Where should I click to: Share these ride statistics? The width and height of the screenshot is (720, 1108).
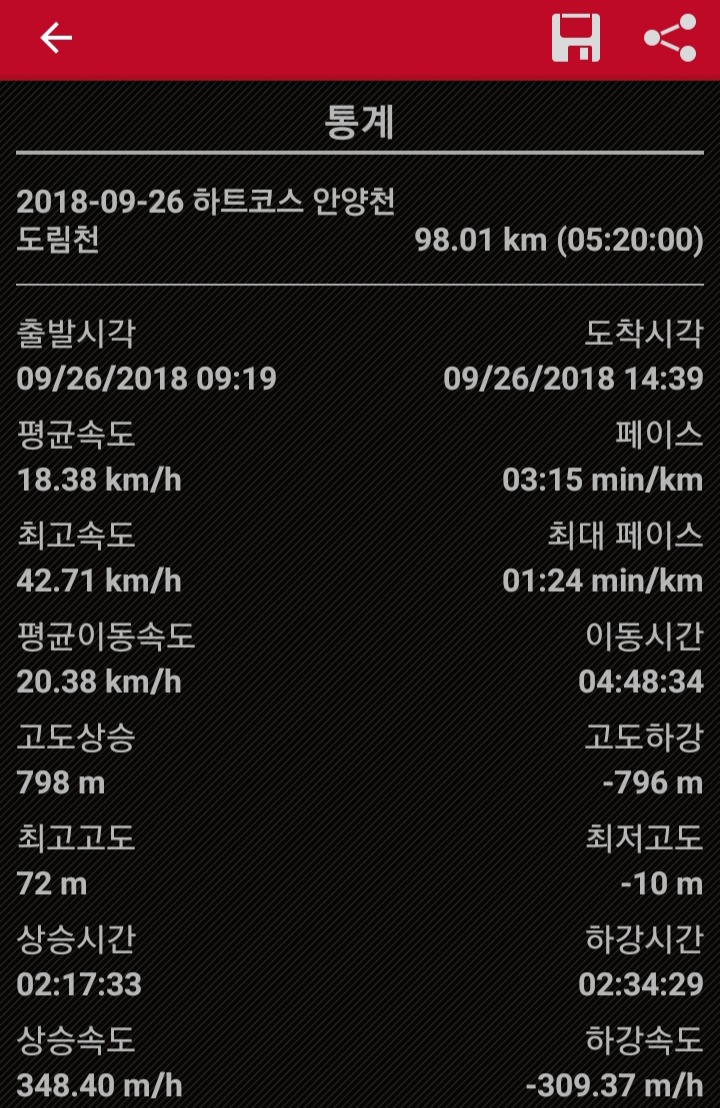(x=669, y=38)
